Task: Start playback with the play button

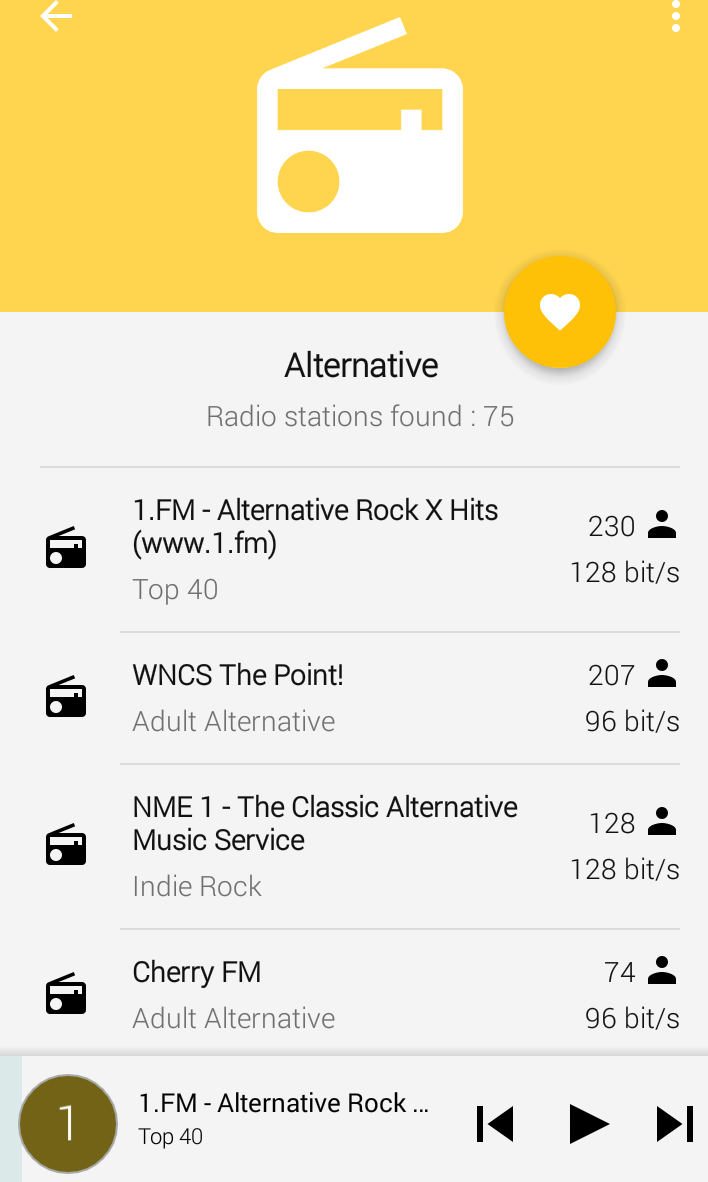Action: point(588,1124)
